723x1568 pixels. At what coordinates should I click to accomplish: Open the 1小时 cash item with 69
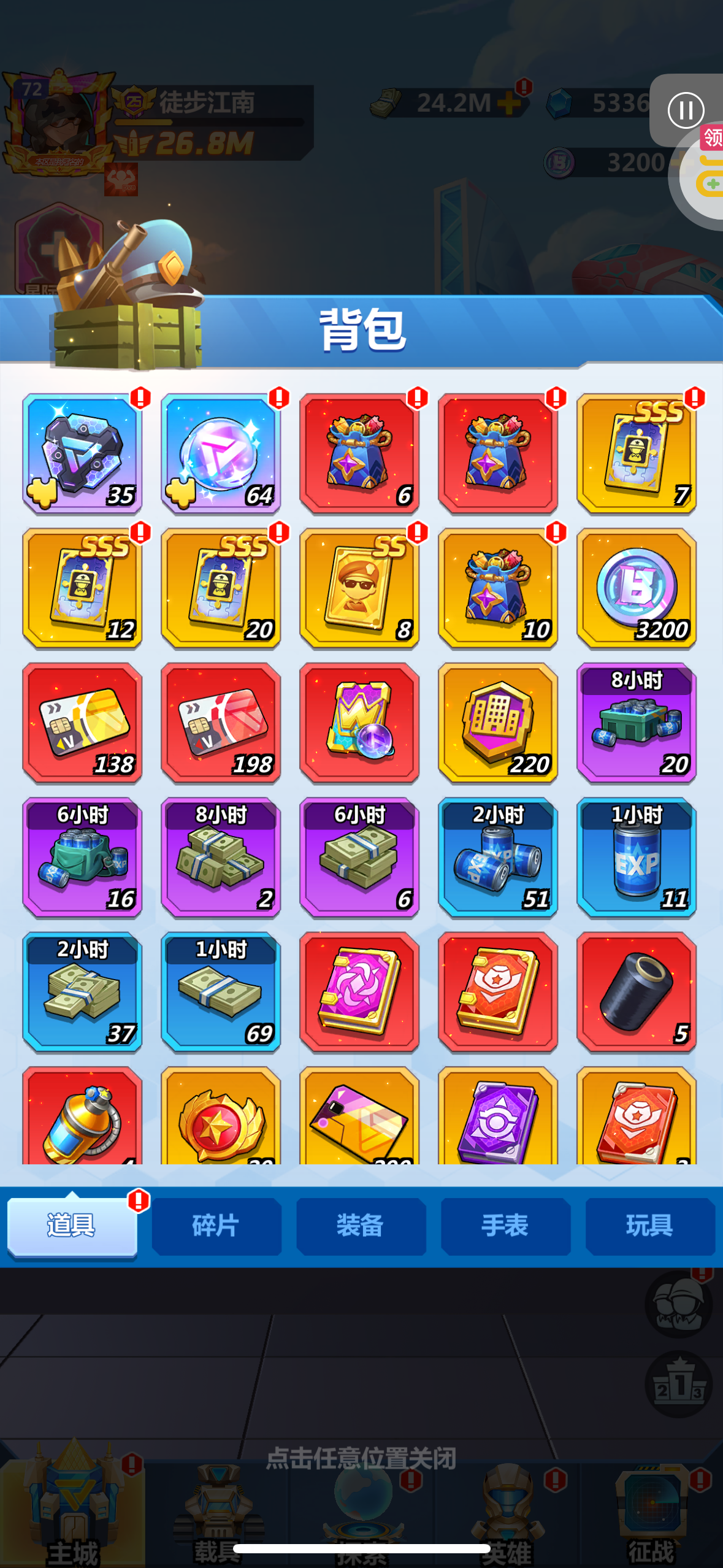(221, 992)
